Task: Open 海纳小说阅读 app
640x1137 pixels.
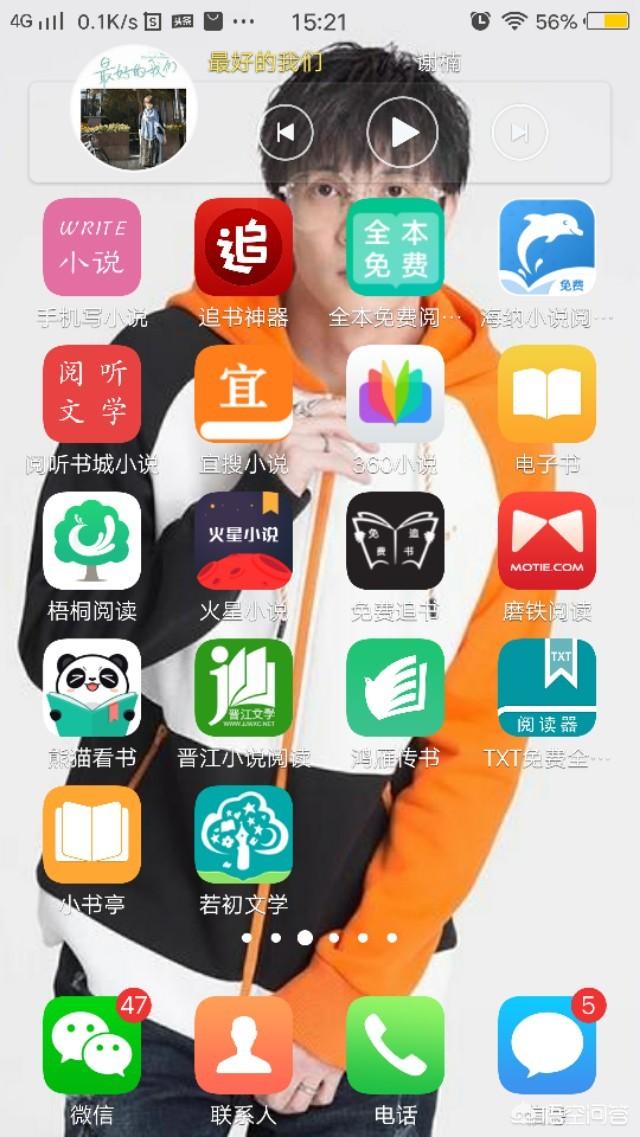Action: pos(547,247)
